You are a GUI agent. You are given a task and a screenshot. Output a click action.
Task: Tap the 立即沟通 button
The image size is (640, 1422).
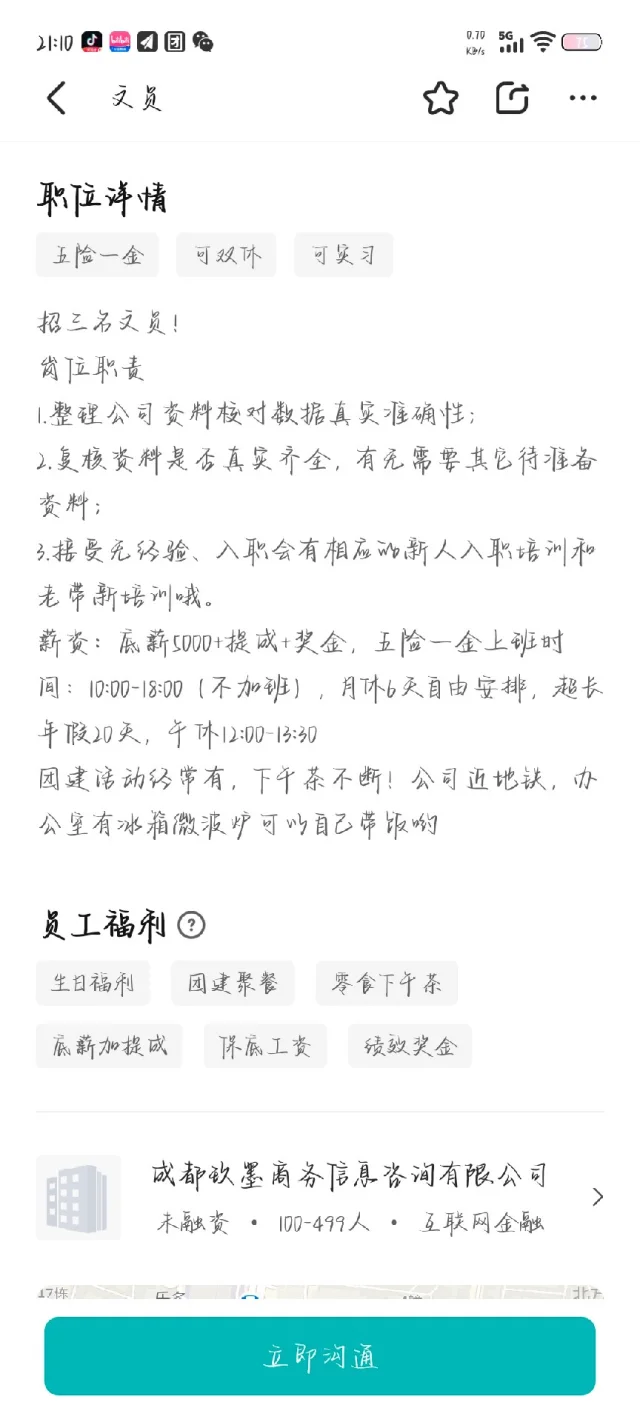(320, 1356)
